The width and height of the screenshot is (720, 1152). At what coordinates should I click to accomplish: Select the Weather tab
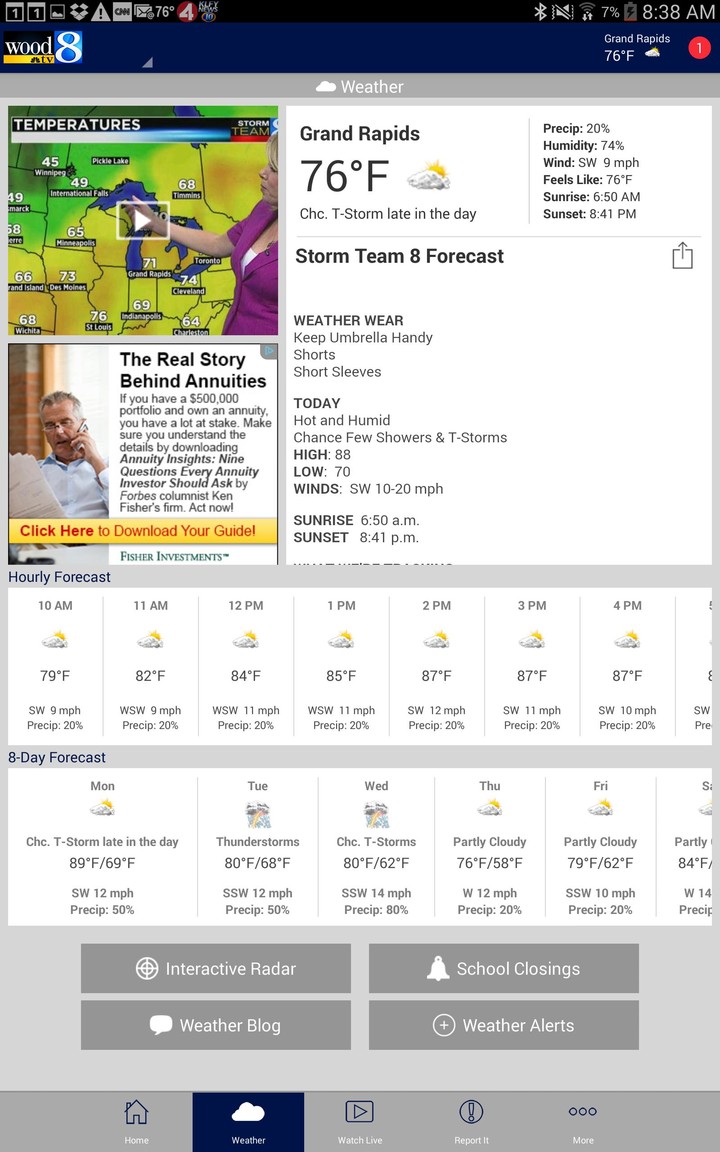click(248, 1121)
